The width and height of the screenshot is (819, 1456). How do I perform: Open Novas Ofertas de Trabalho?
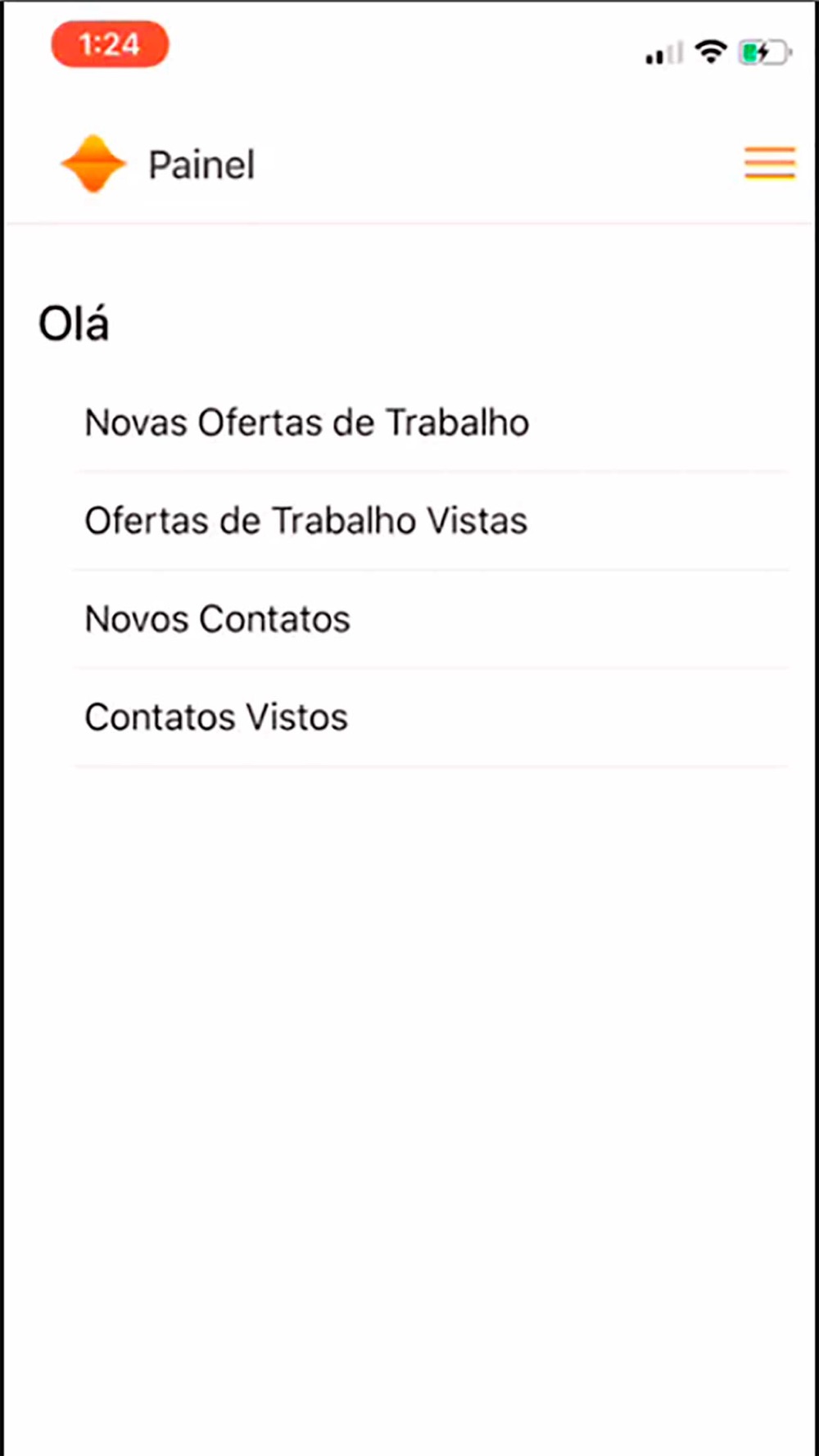tap(307, 423)
